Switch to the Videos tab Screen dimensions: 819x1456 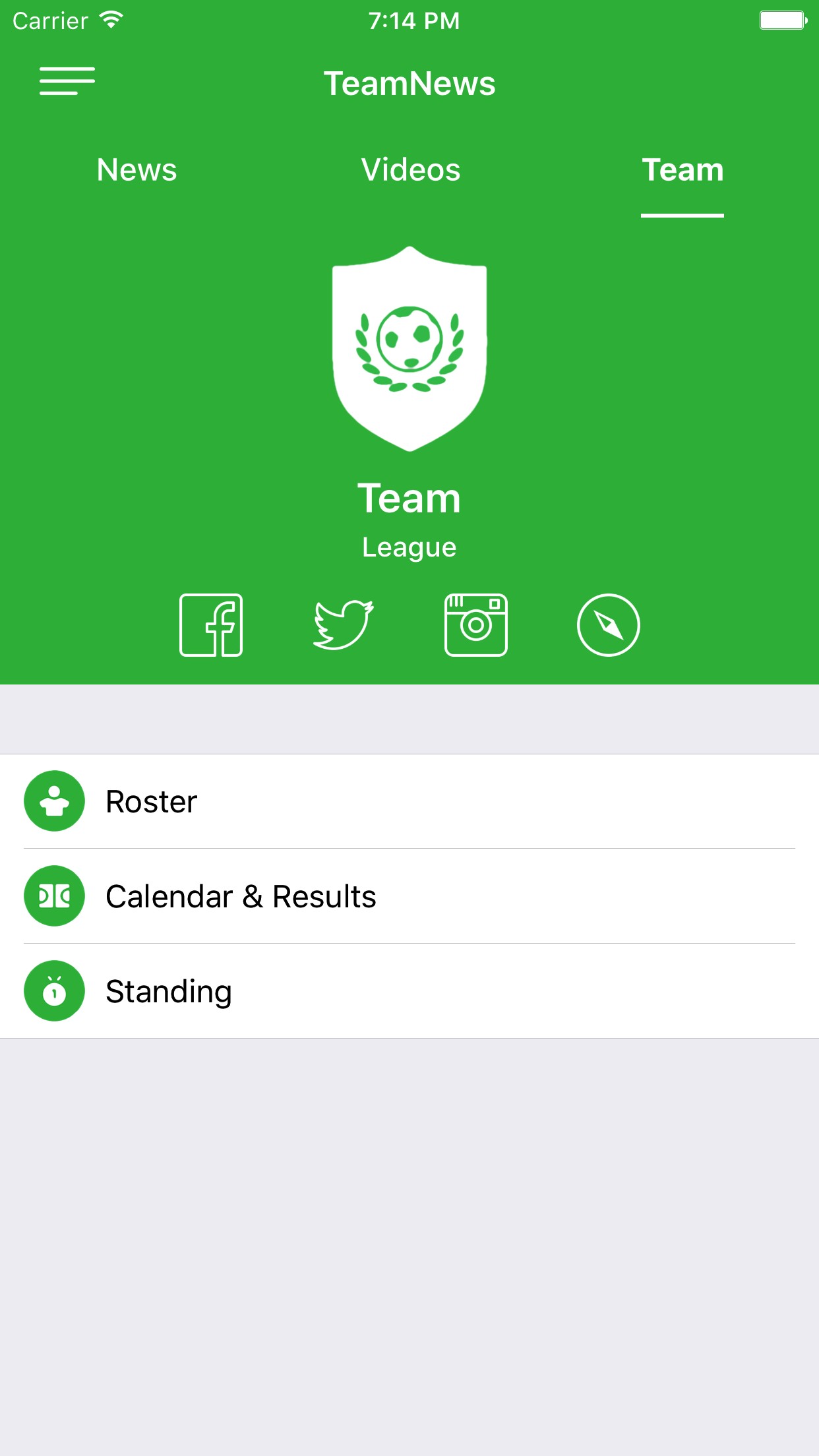(x=410, y=170)
